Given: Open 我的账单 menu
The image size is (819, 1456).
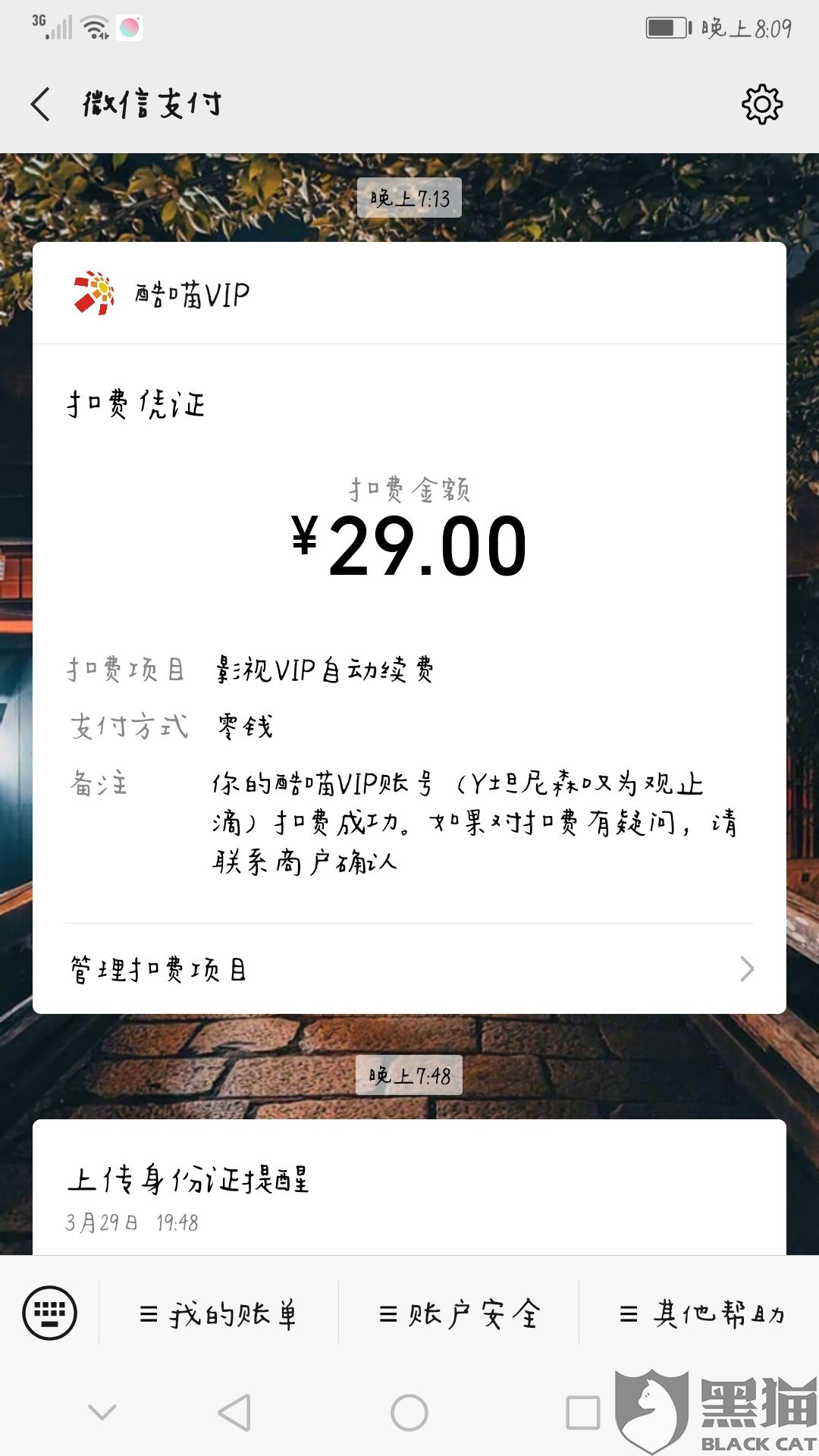Looking at the screenshot, I should pos(218,1313).
